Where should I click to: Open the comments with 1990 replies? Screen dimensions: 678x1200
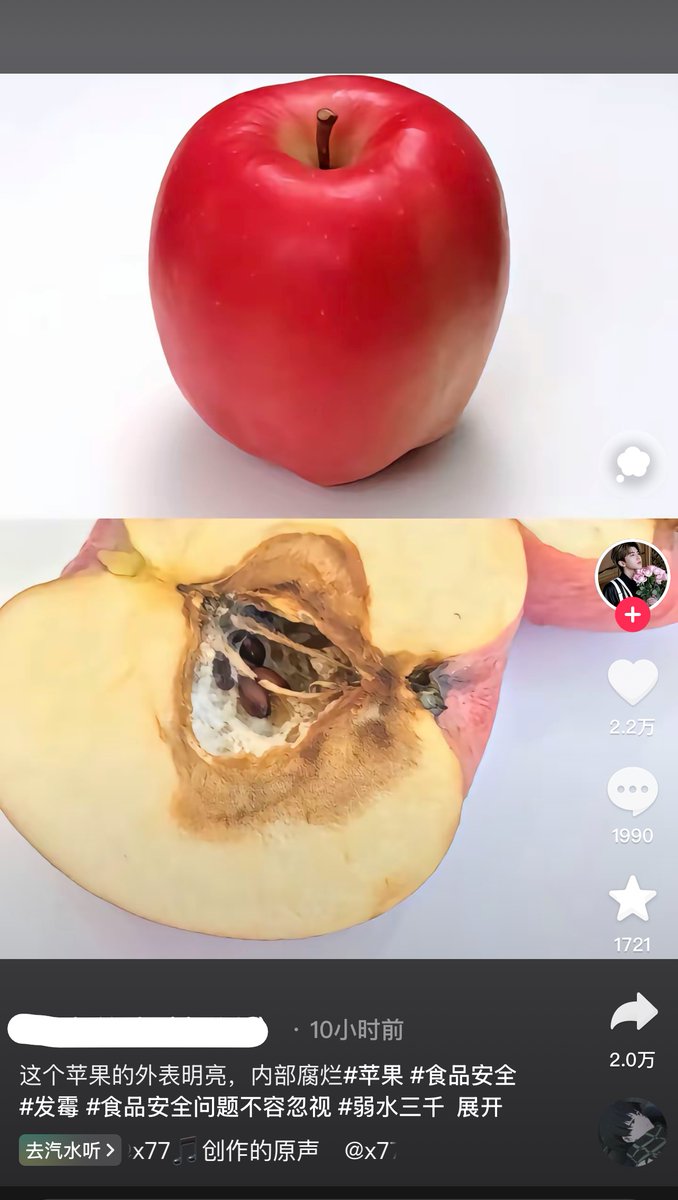633,791
